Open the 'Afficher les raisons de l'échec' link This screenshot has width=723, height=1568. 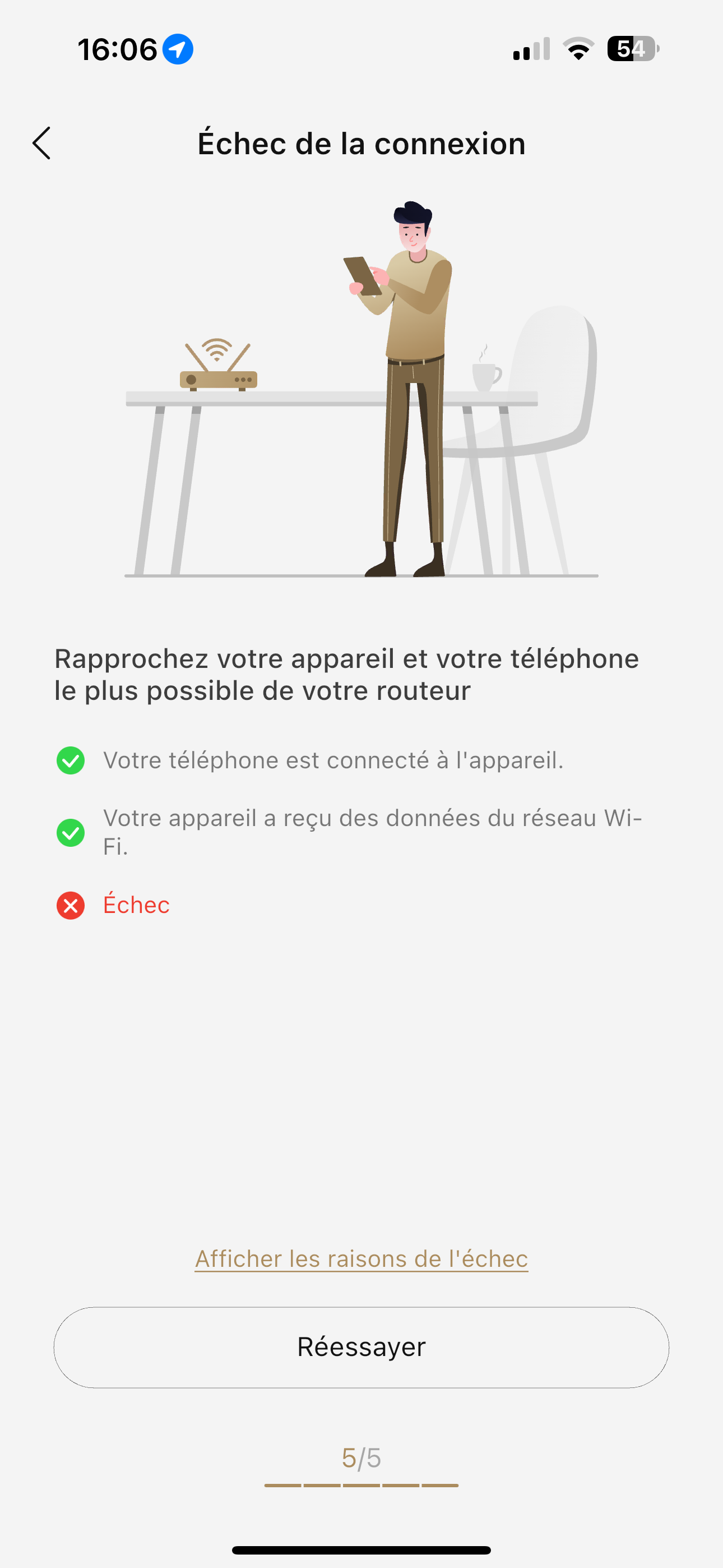[x=361, y=1259]
